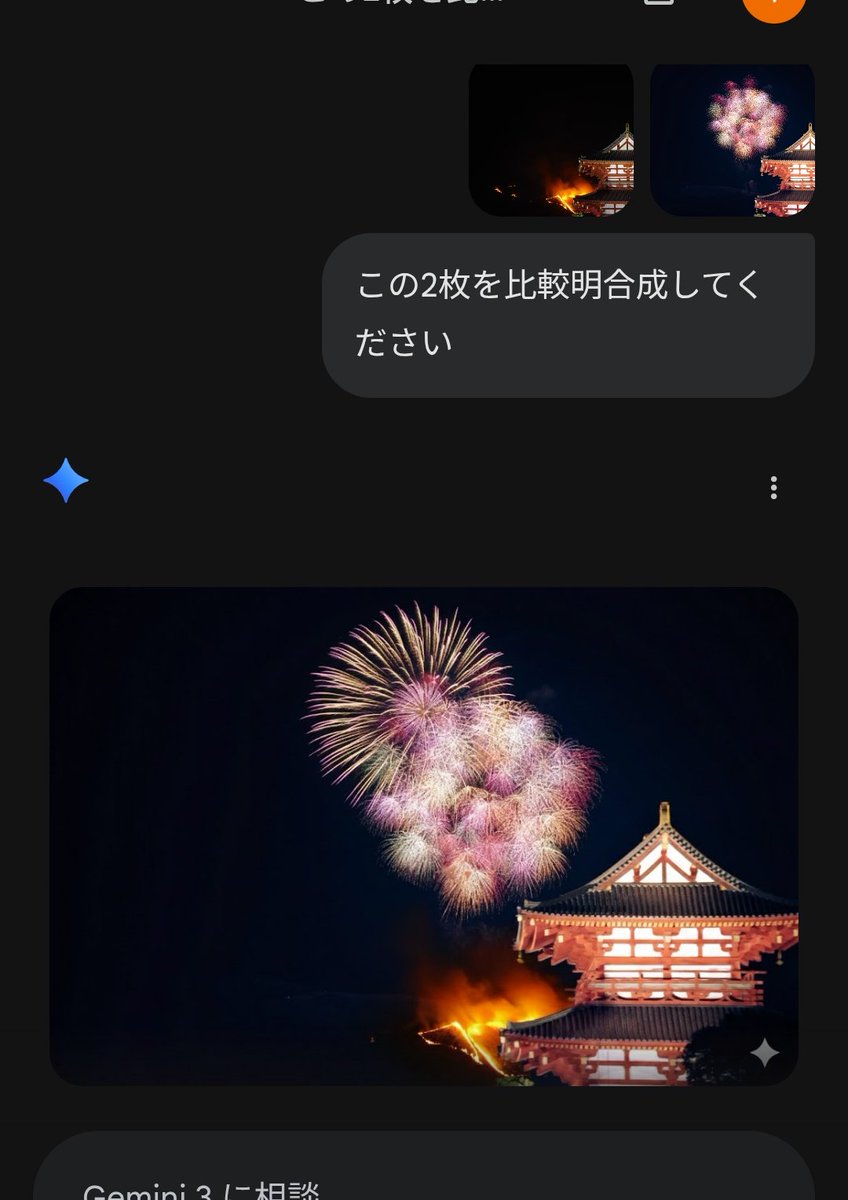Open the first attached wildfire photo thumbnail

[551, 140]
